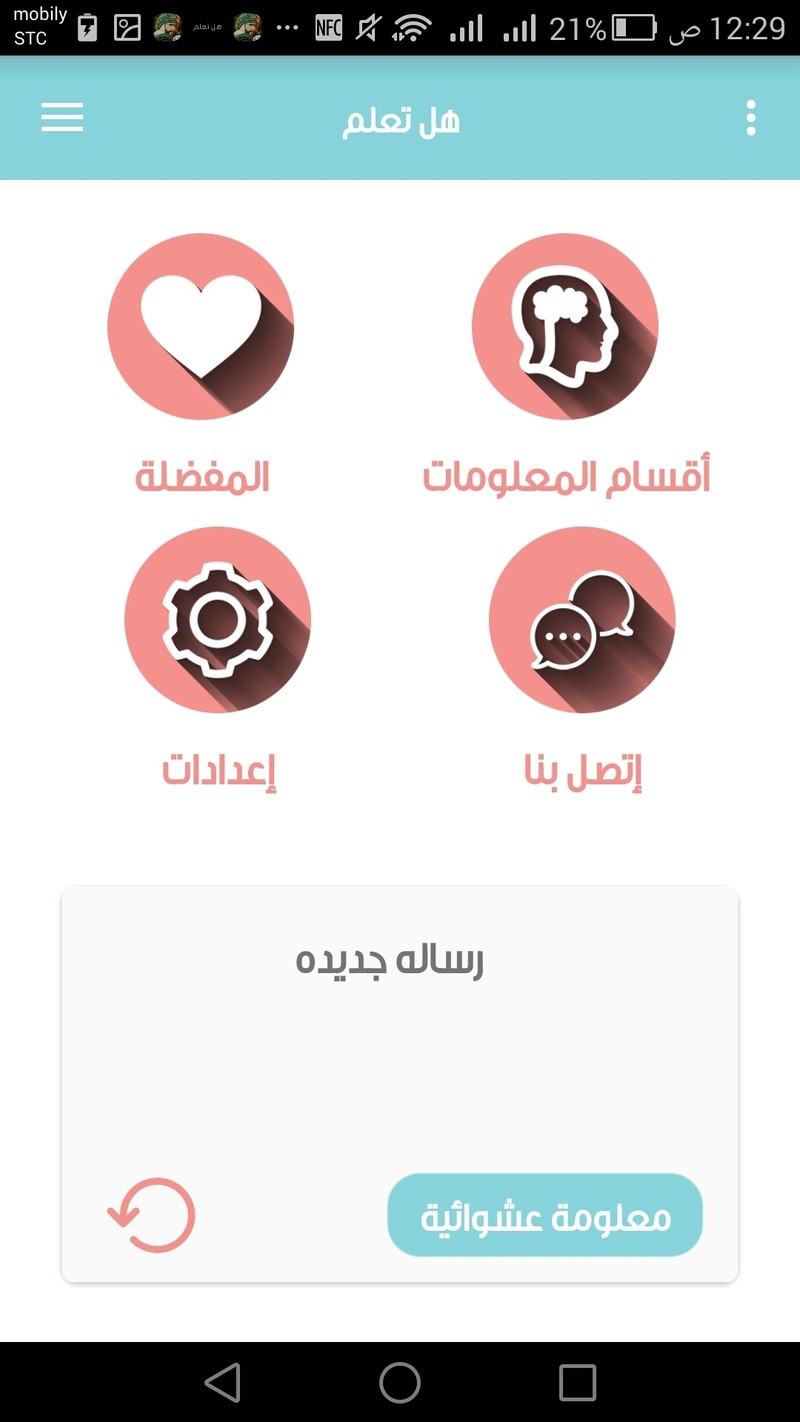
Task: Tap the pink refresh arrow icon
Action: pos(150,1215)
